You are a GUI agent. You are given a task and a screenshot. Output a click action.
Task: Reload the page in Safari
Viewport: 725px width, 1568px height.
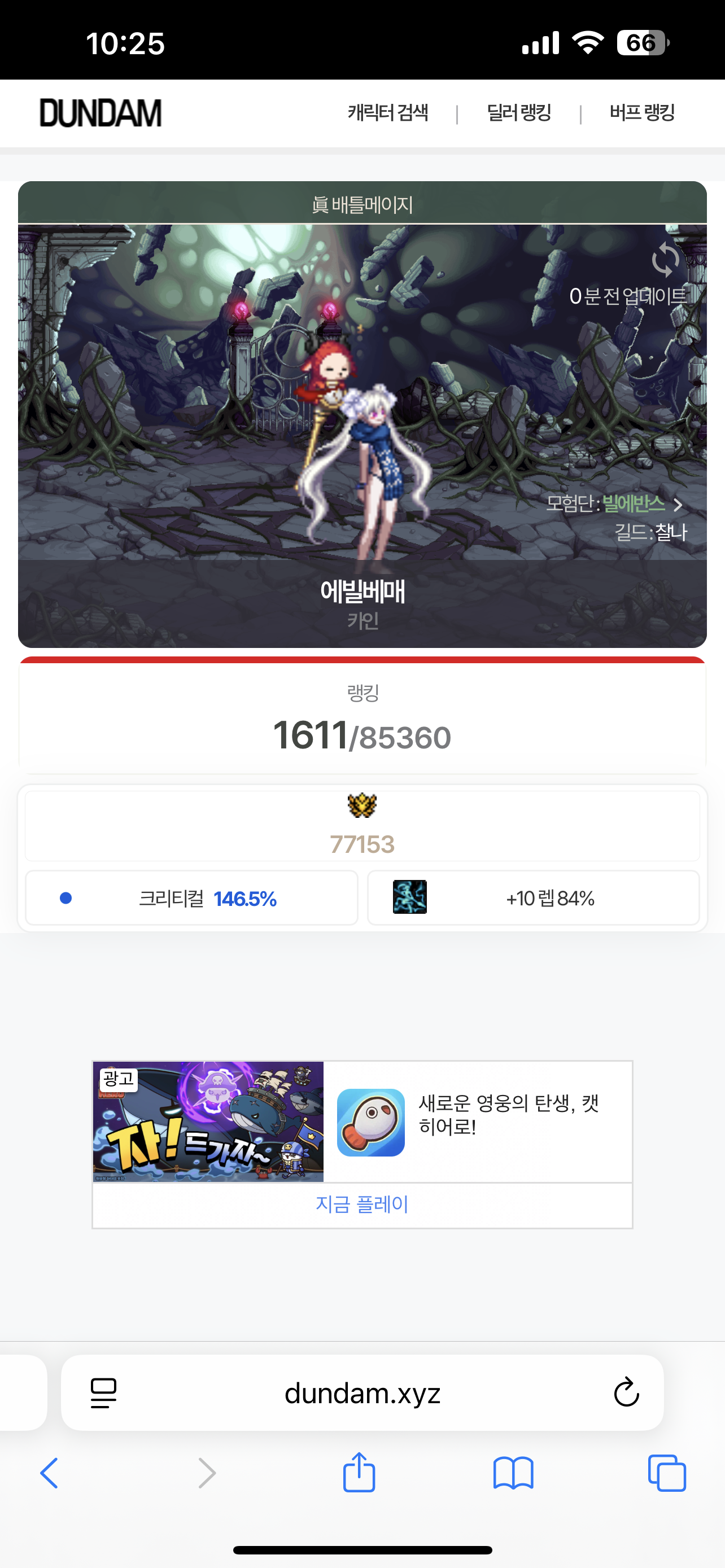[x=626, y=1392]
